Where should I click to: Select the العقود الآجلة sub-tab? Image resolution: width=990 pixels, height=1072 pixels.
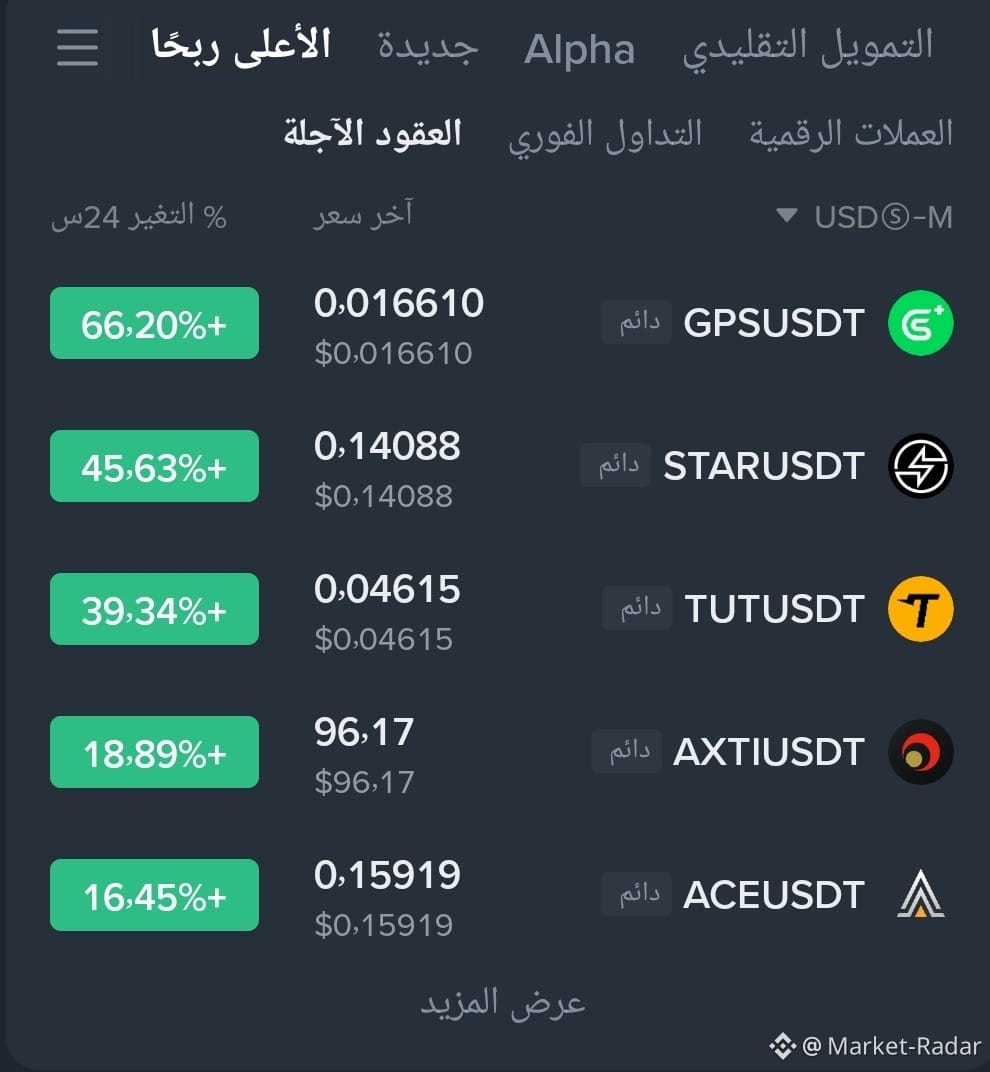pos(373,133)
